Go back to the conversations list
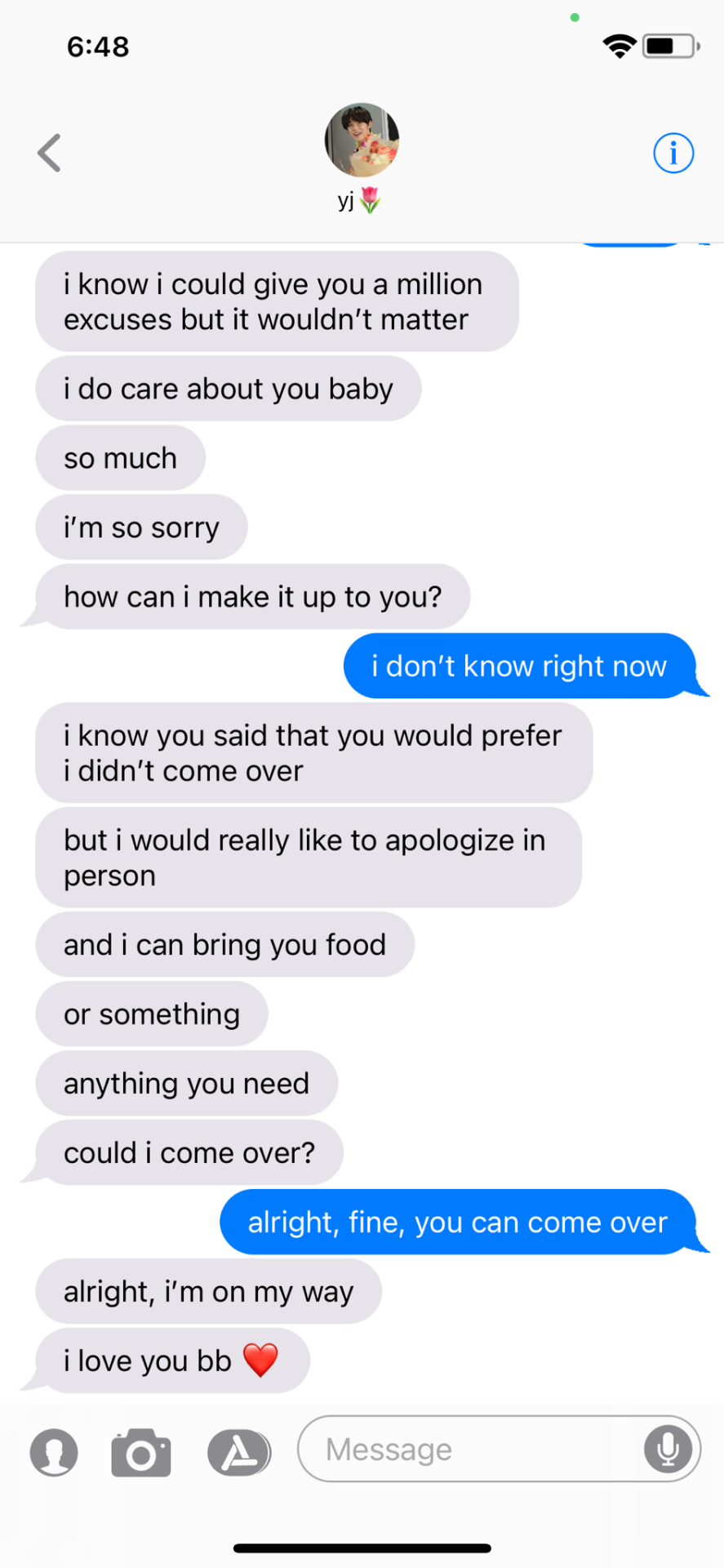 [x=50, y=153]
